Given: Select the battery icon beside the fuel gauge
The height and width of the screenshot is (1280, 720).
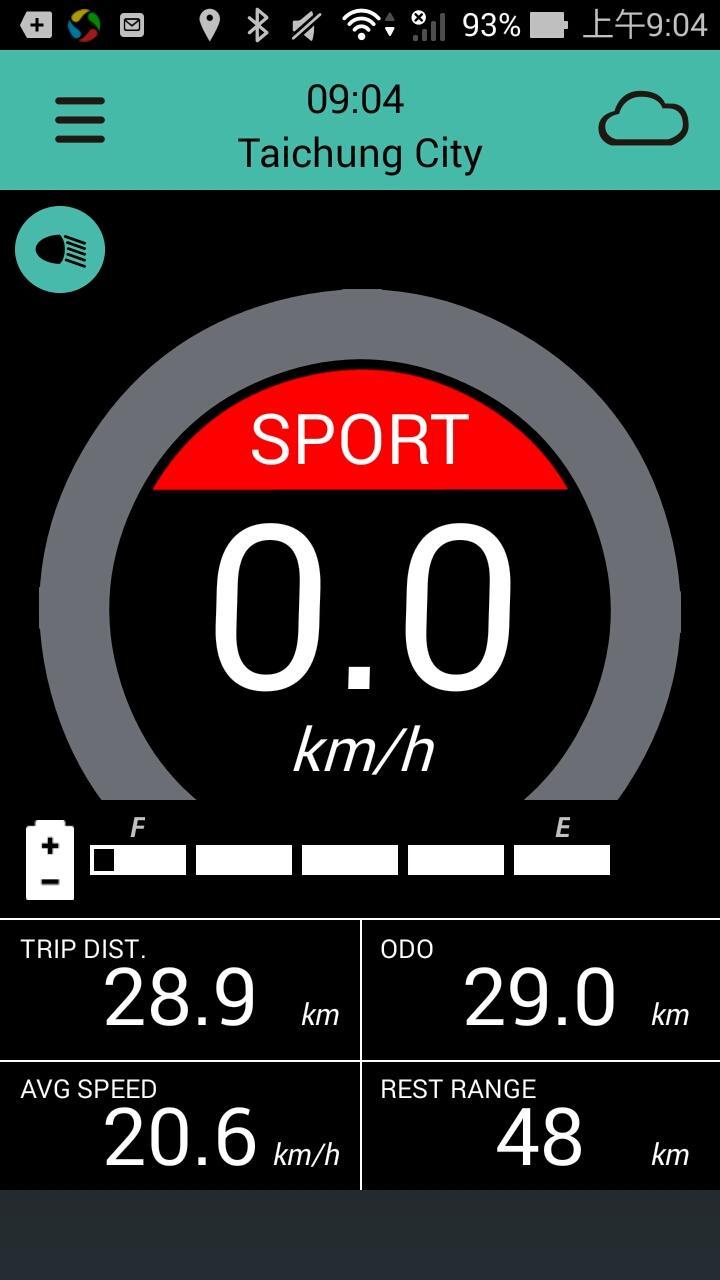Looking at the screenshot, I should (x=49, y=858).
